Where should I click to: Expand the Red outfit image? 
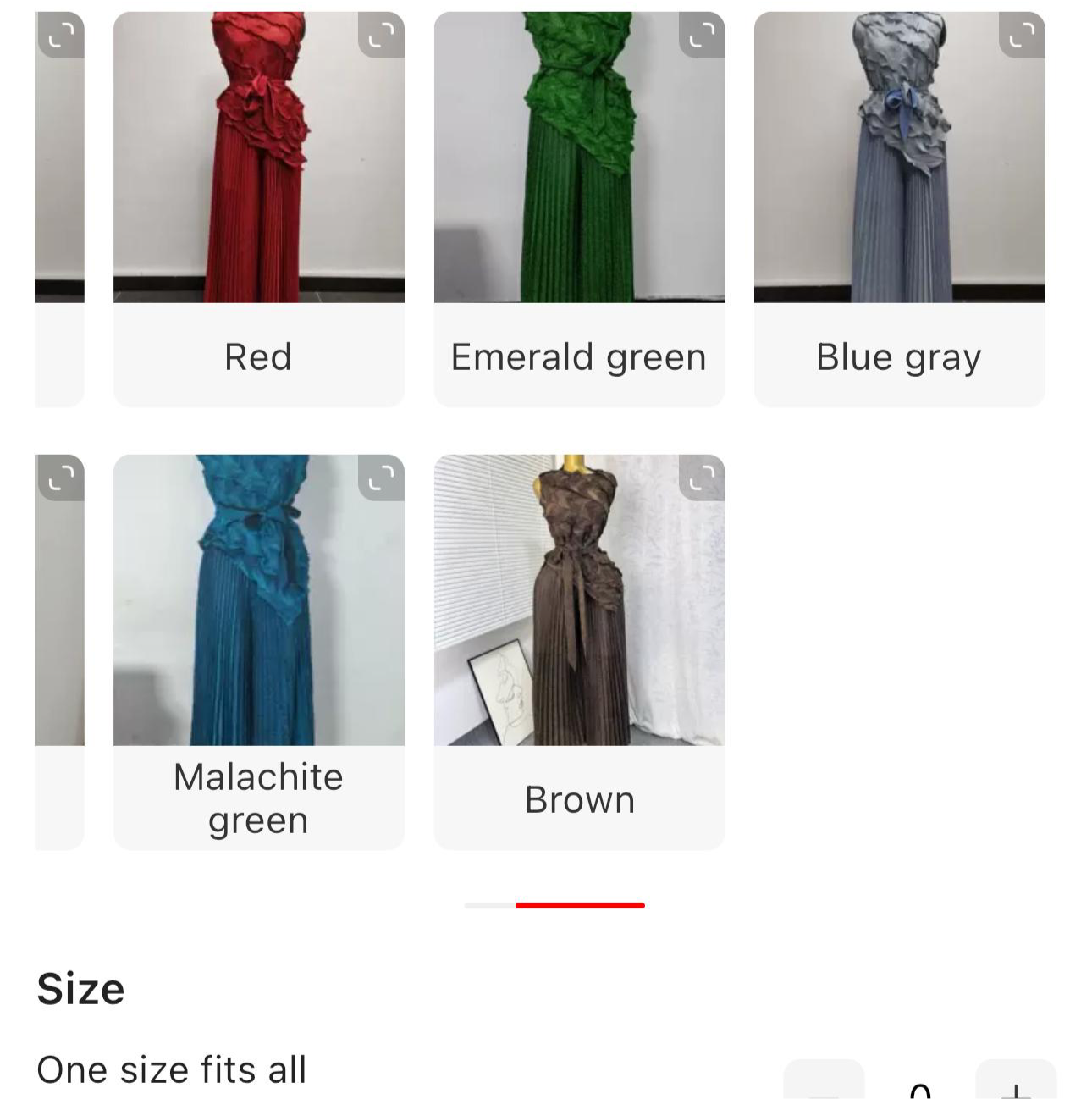381,35
